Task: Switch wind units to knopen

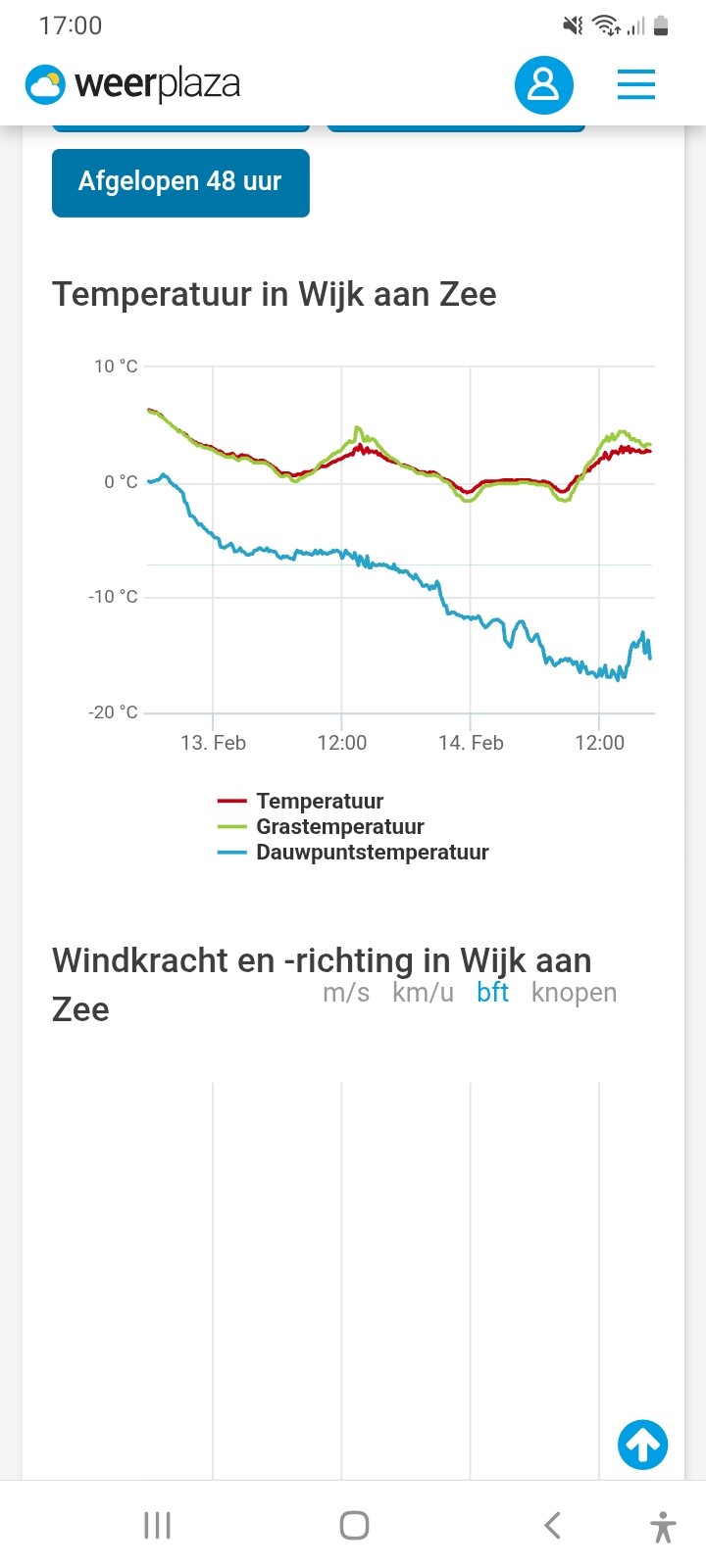Action: point(574,993)
